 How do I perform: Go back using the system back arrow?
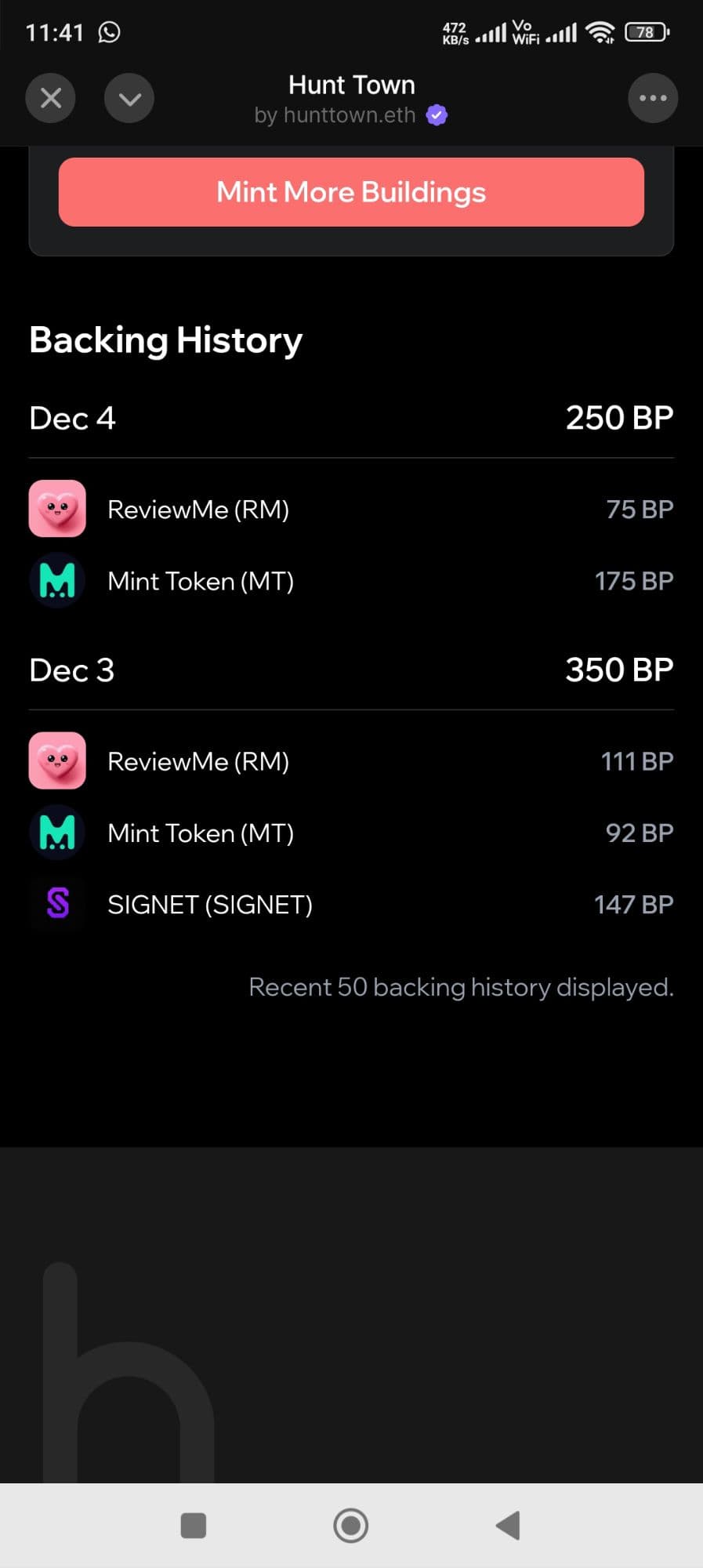point(508,1526)
